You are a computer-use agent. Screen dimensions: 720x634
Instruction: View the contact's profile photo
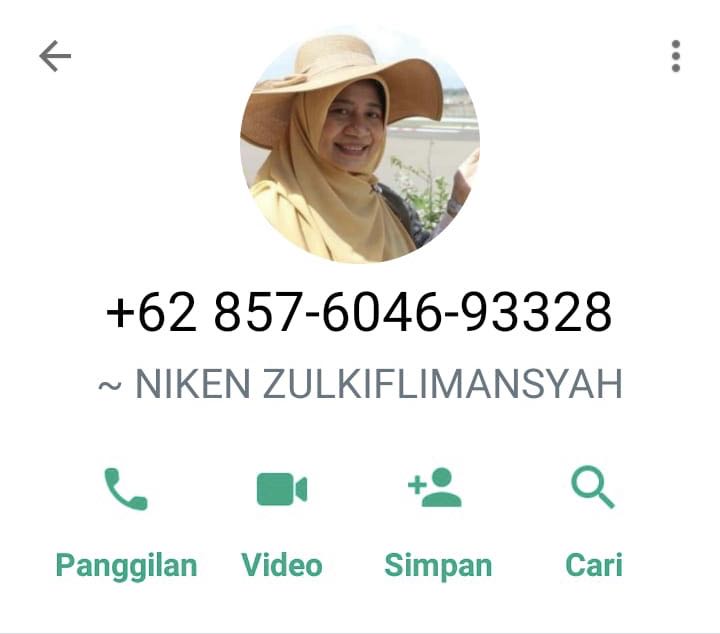pyautogui.click(x=360, y=143)
